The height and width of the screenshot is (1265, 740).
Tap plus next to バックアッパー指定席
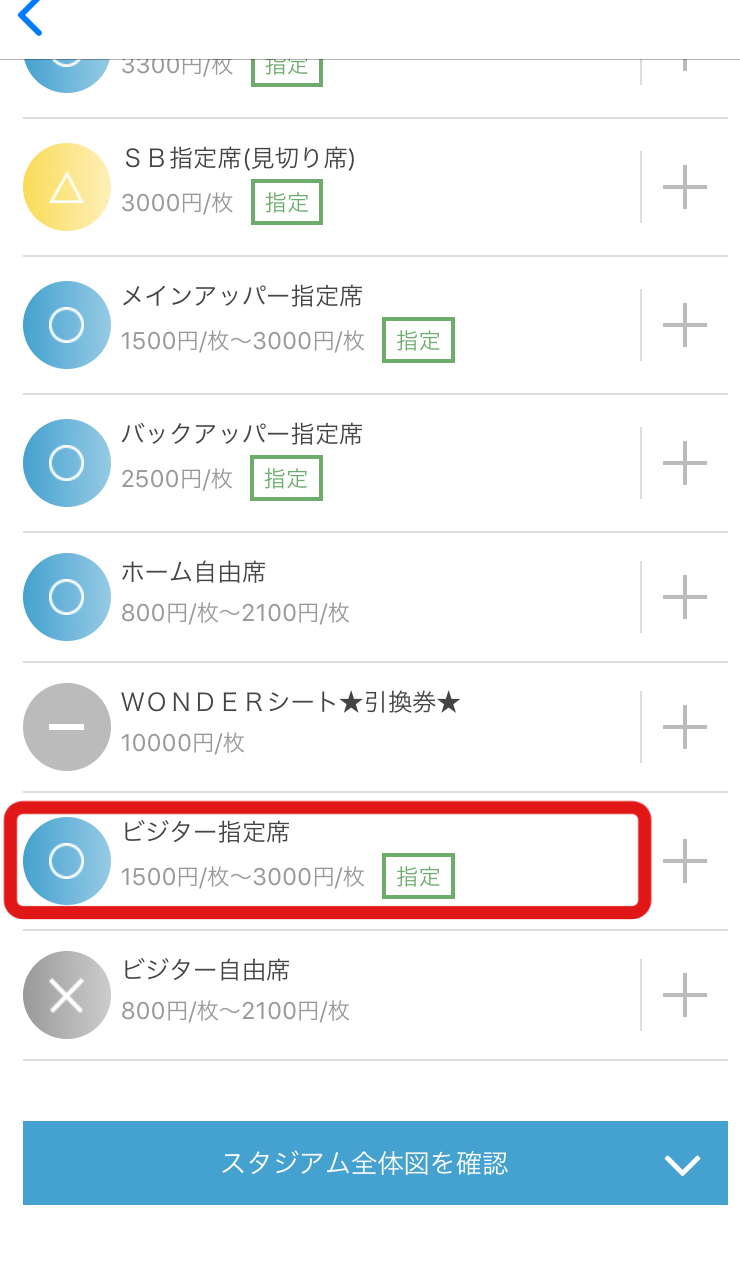click(x=685, y=463)
